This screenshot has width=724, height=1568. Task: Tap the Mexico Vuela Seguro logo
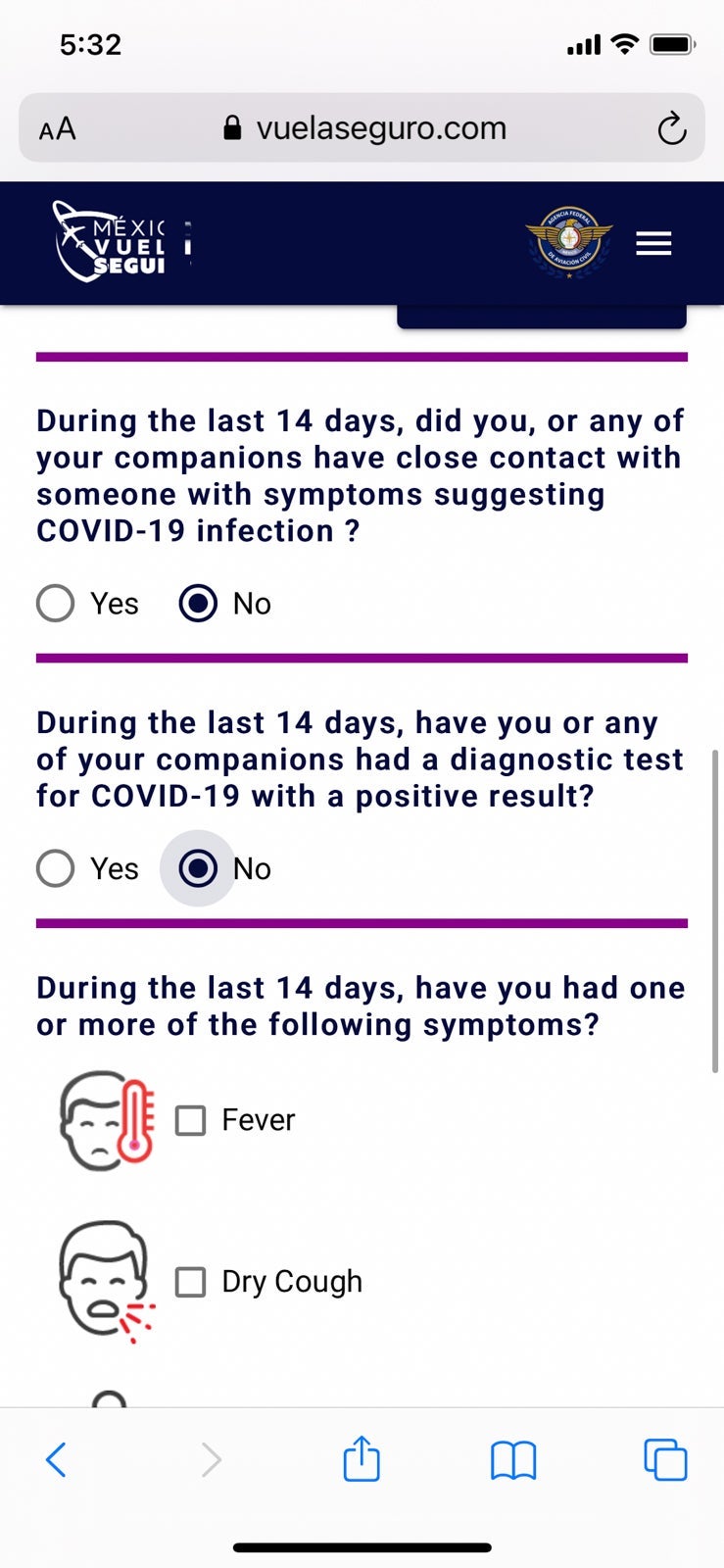[110, 241]
